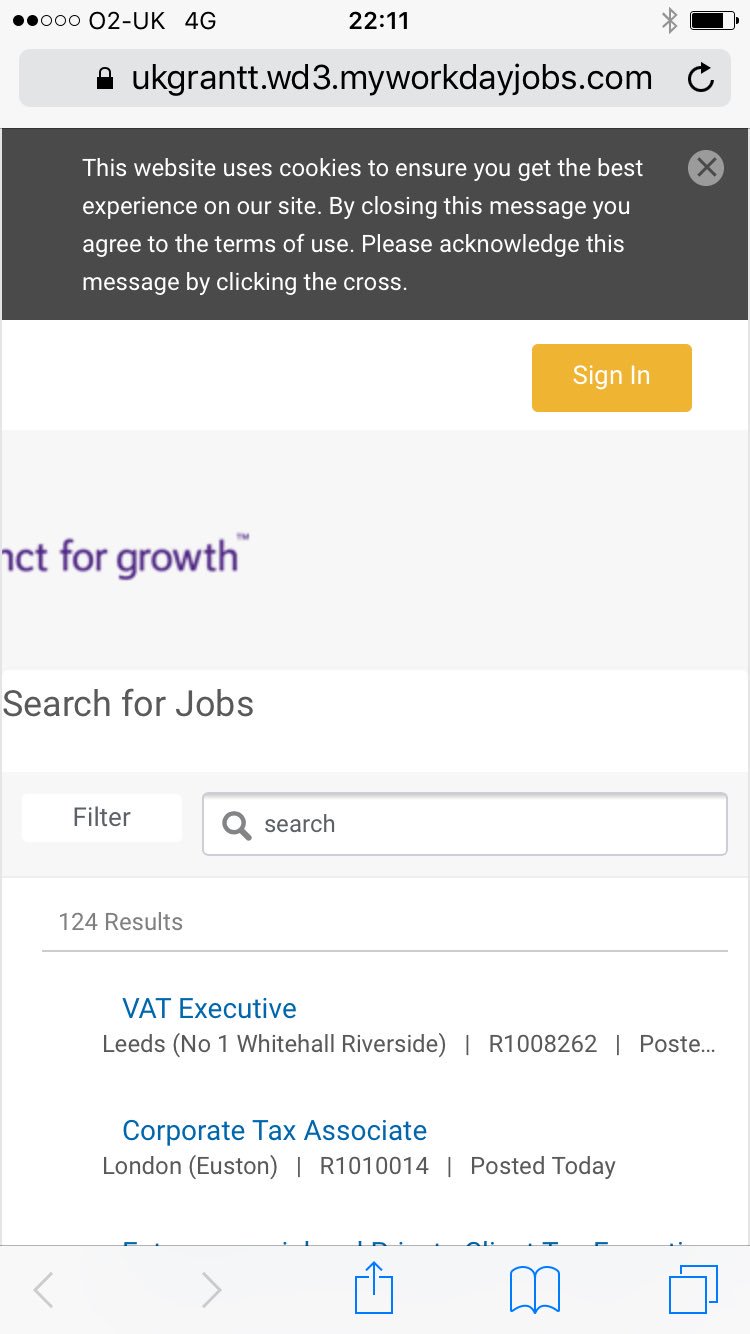Open Safari bookmarks
This screenshot has height=1334, width=750.
click(534, 1290)
